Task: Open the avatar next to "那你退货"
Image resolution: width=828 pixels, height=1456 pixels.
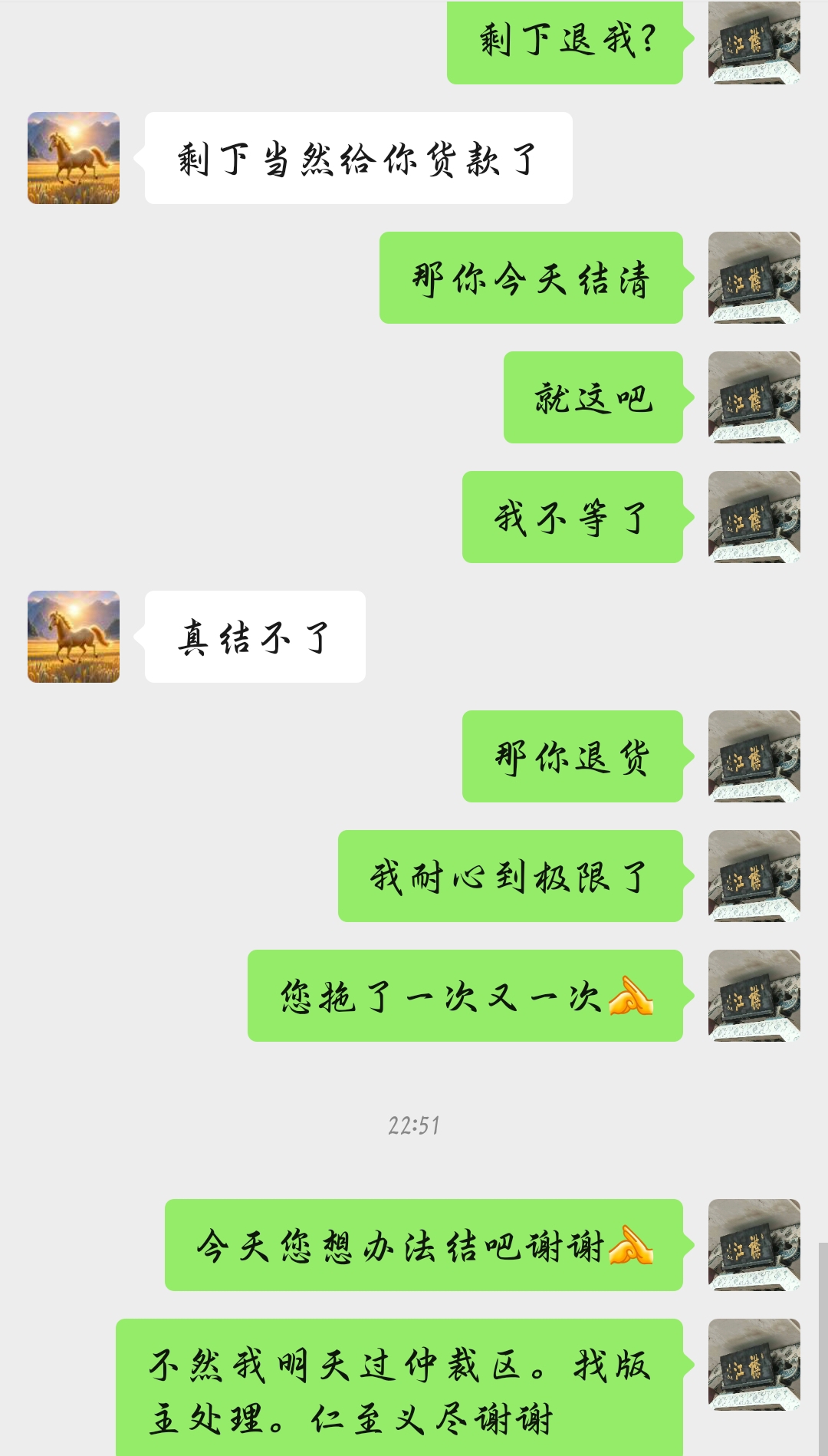Action: coord(754,756)
